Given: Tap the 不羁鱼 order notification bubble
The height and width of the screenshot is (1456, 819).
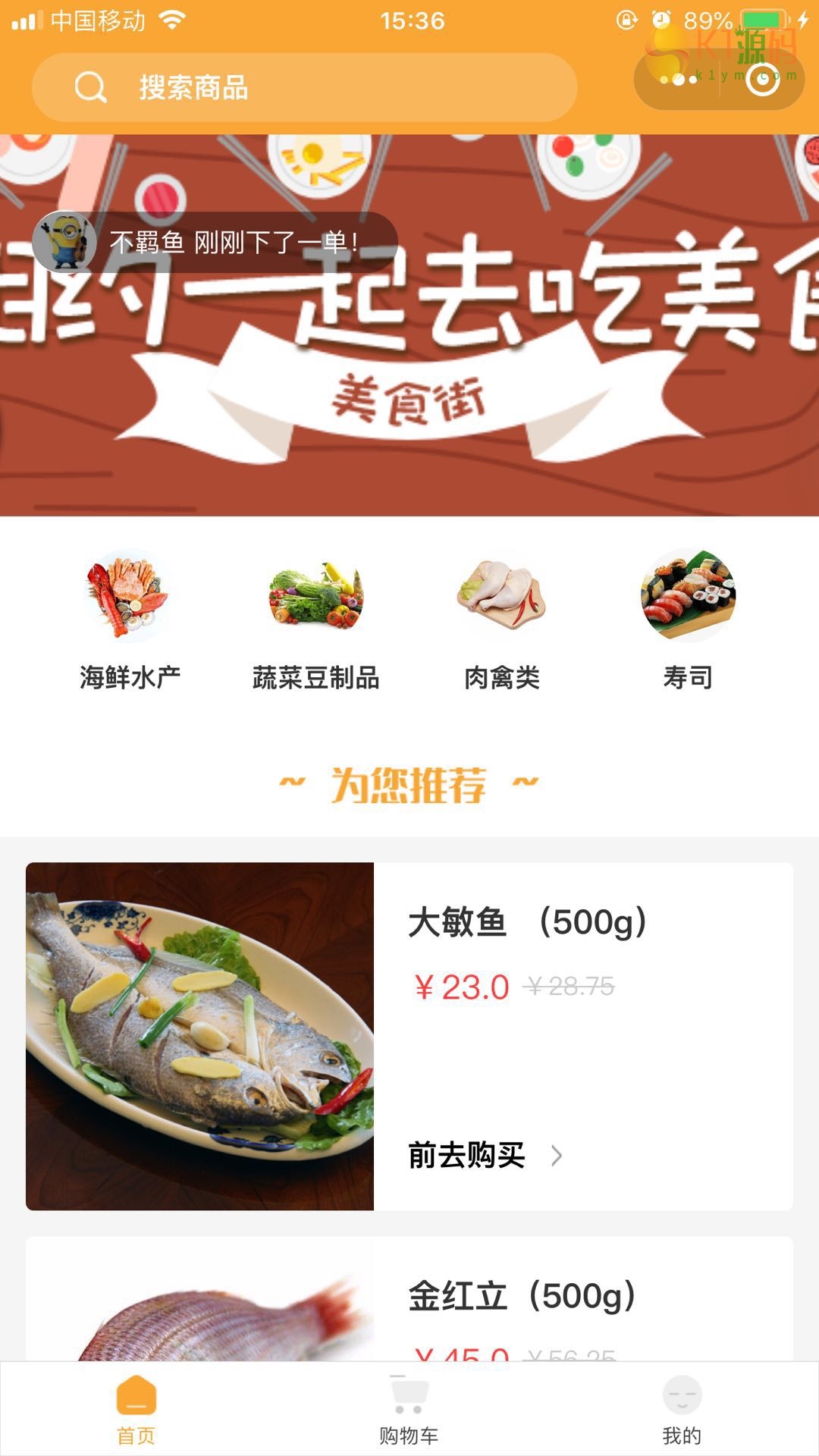Looking at the screenshot, I should [x=215, y=243].
